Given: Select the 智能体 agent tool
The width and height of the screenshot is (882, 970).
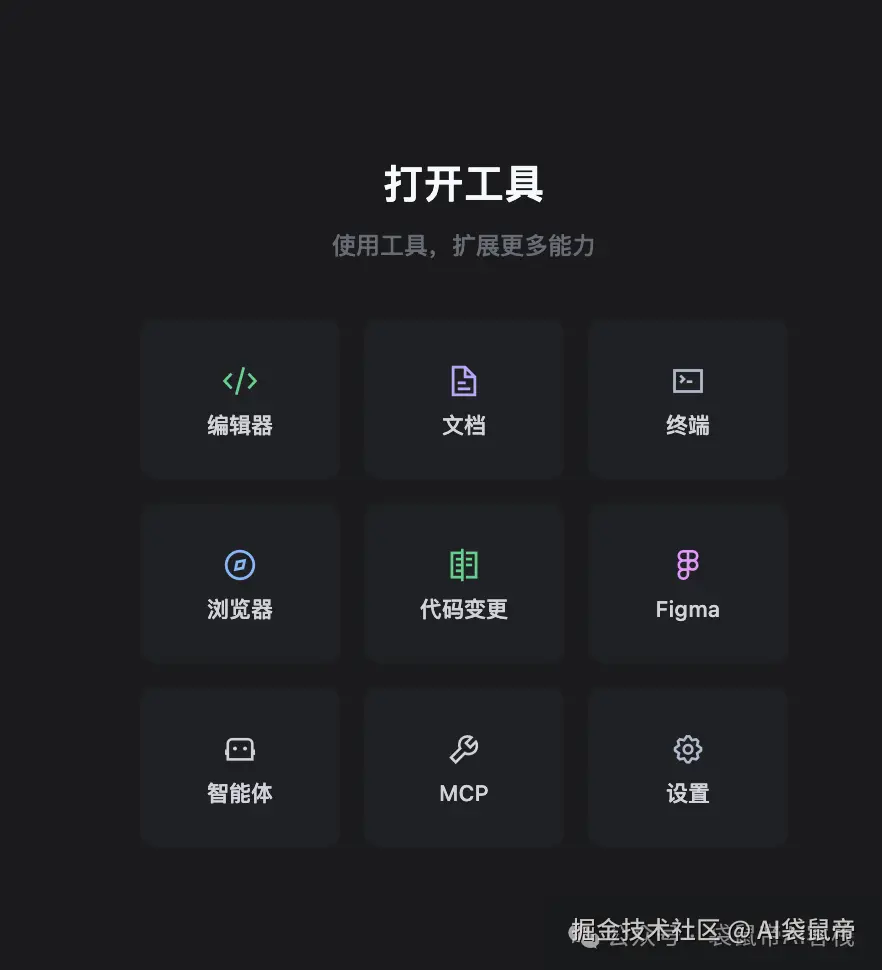Looking at the screenshot, I should click(240, 768).
